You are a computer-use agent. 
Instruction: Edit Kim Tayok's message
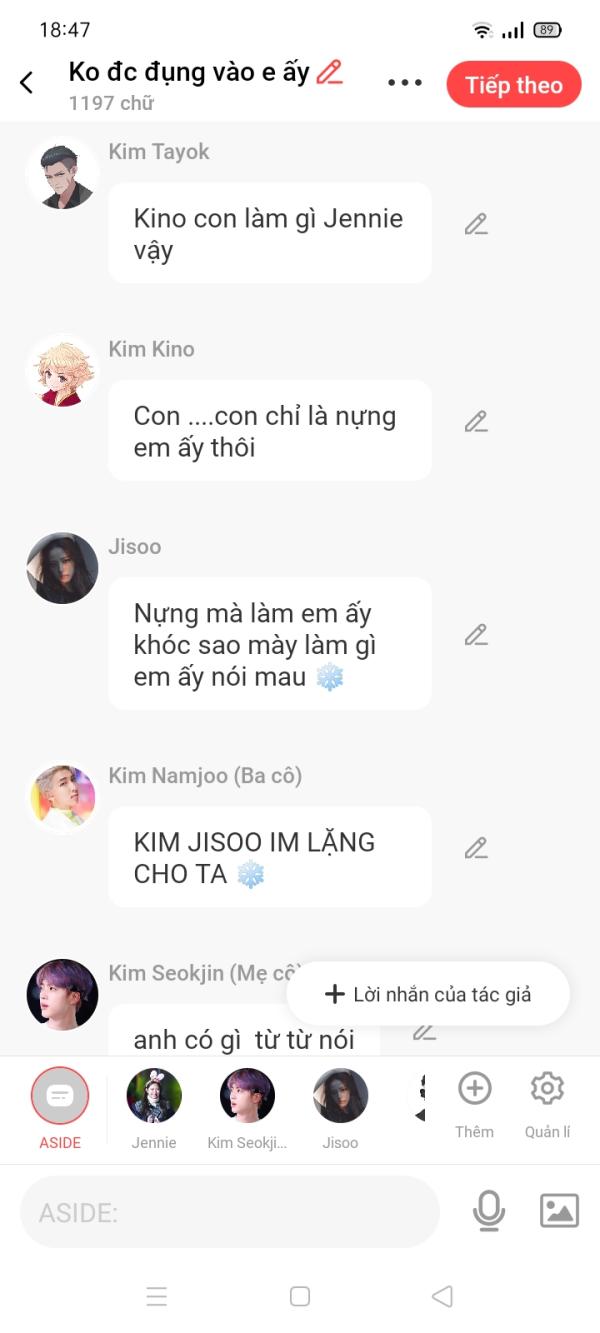[476, 224]
